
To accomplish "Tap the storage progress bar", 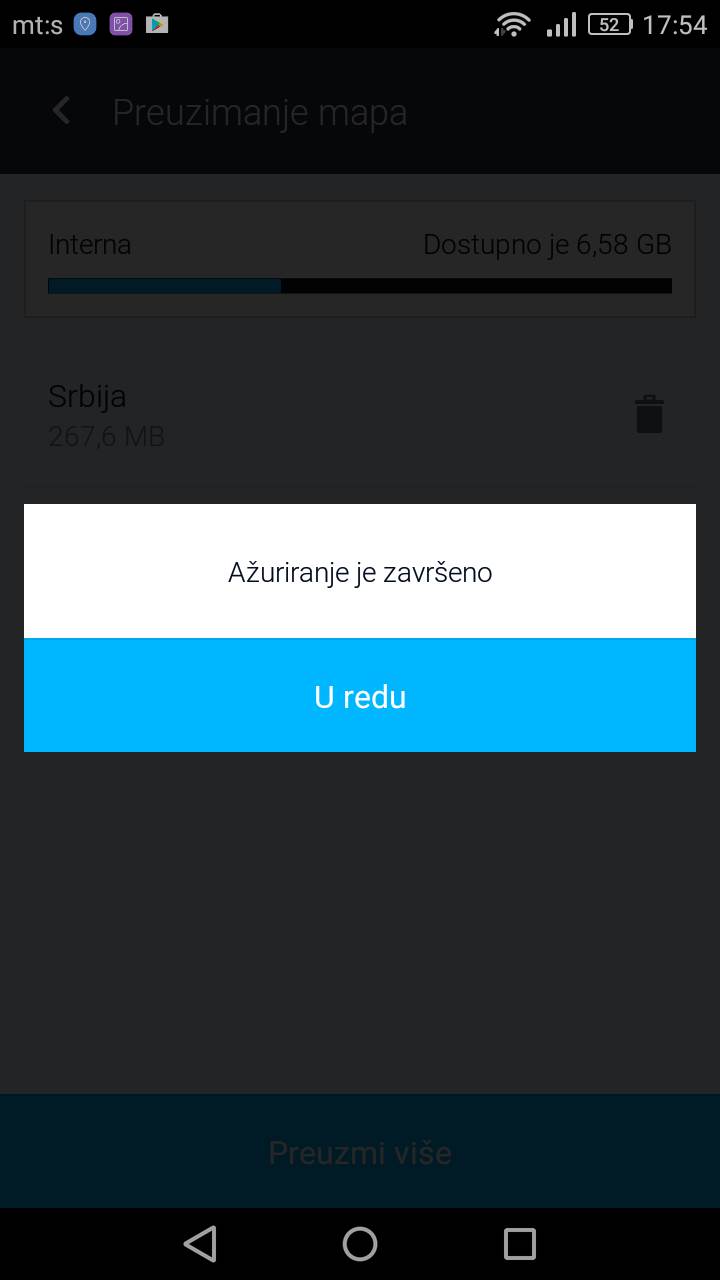I will pos(359,286).
